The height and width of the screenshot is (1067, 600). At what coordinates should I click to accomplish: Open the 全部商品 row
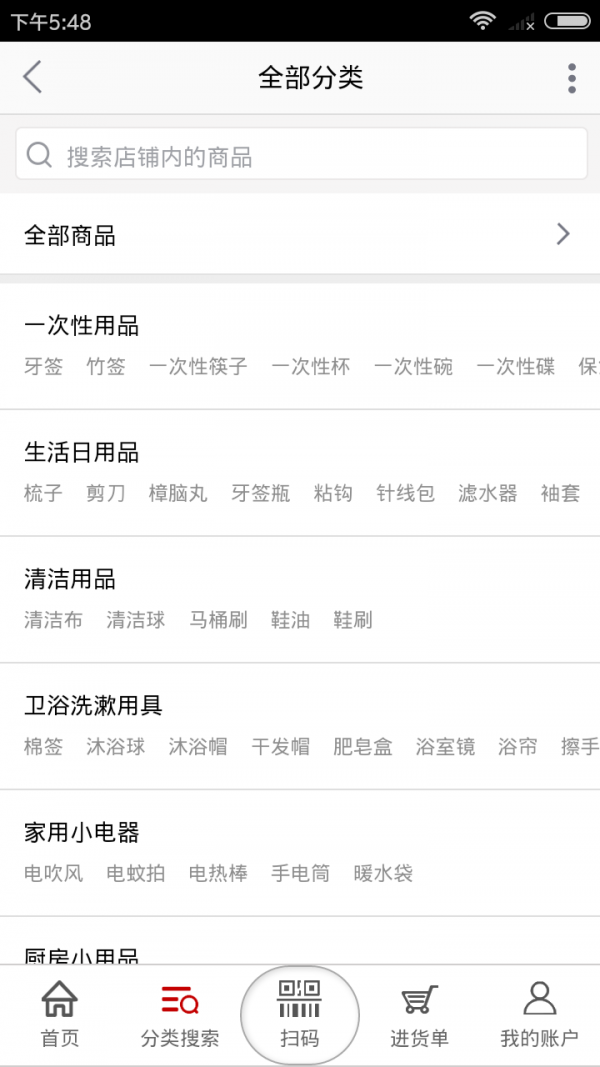pyautogui.click(x=300, y=235)
